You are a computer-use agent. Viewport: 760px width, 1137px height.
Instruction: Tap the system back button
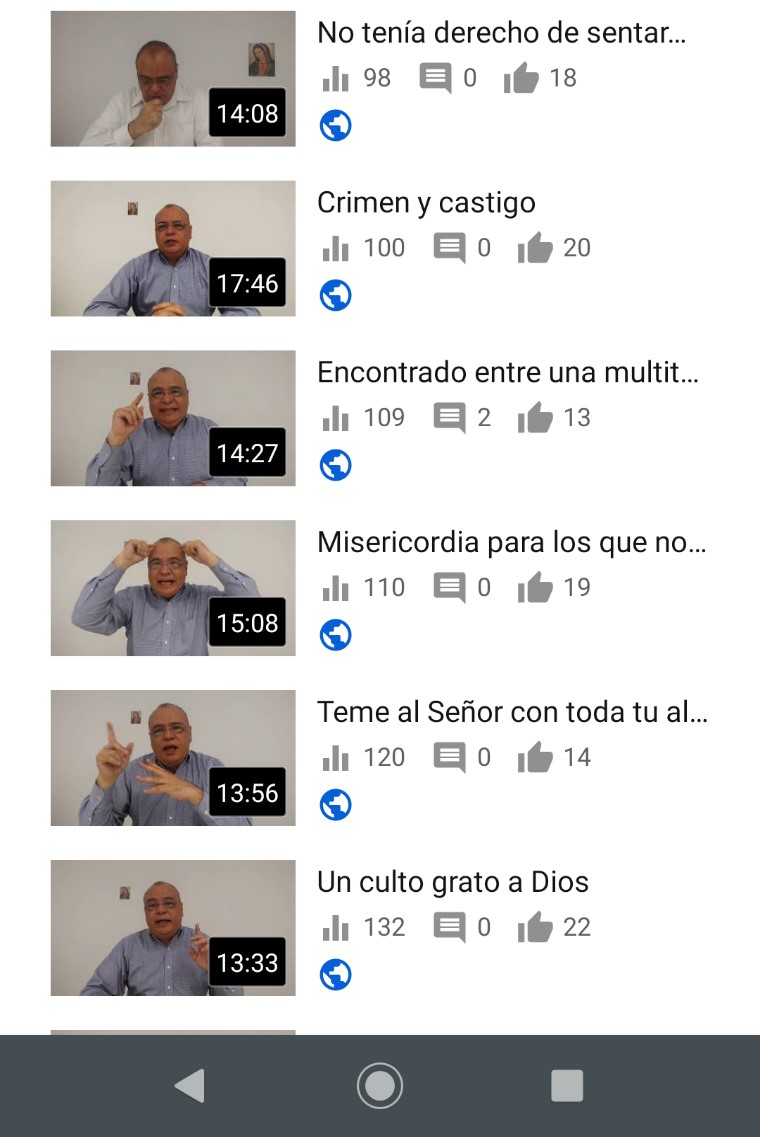click(x=189, y=1085)
